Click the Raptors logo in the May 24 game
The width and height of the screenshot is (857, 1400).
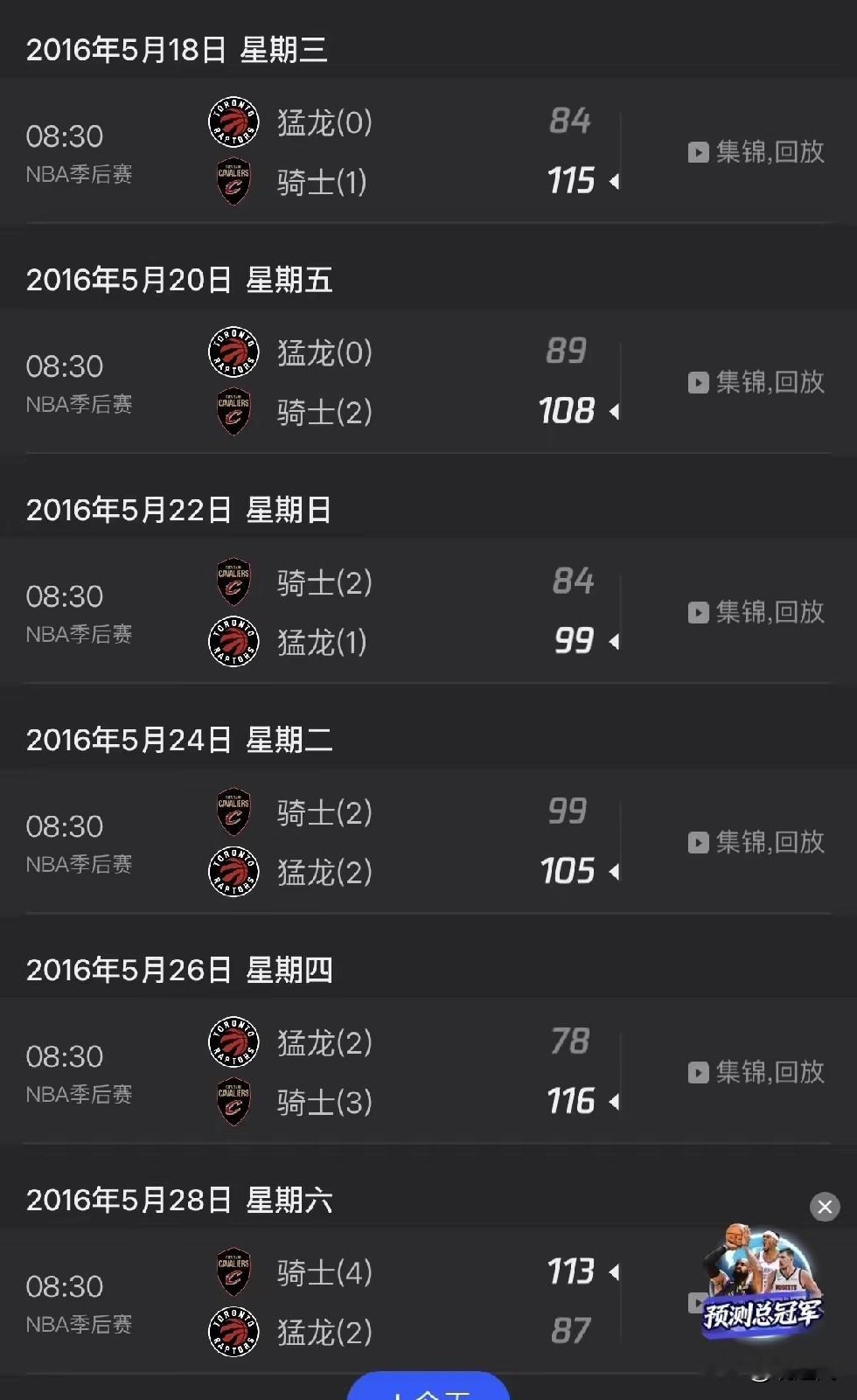(x=233, y=872)
